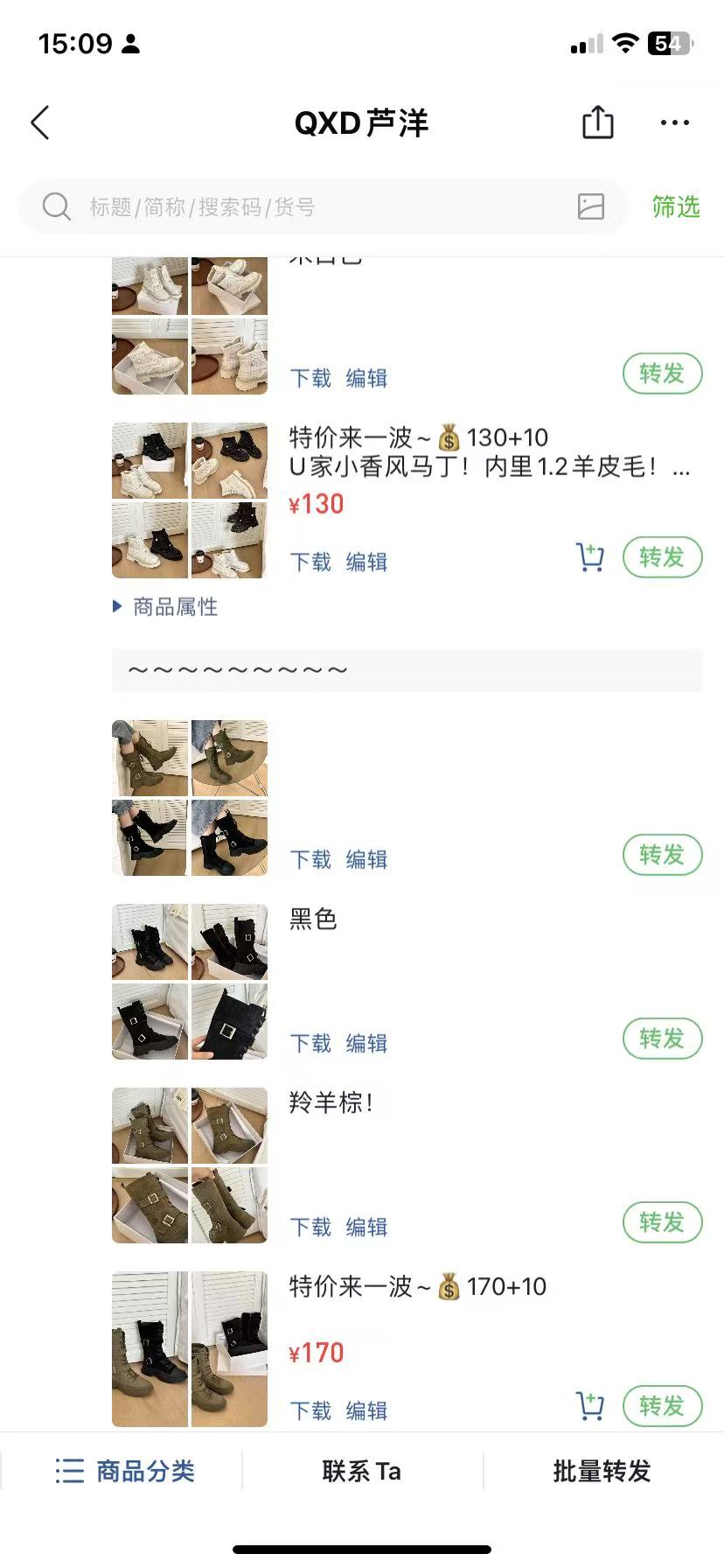This screenshot has width=724, height=1568.
Task: Select 批量转发 batch forward
Action: click(602, 1471)
